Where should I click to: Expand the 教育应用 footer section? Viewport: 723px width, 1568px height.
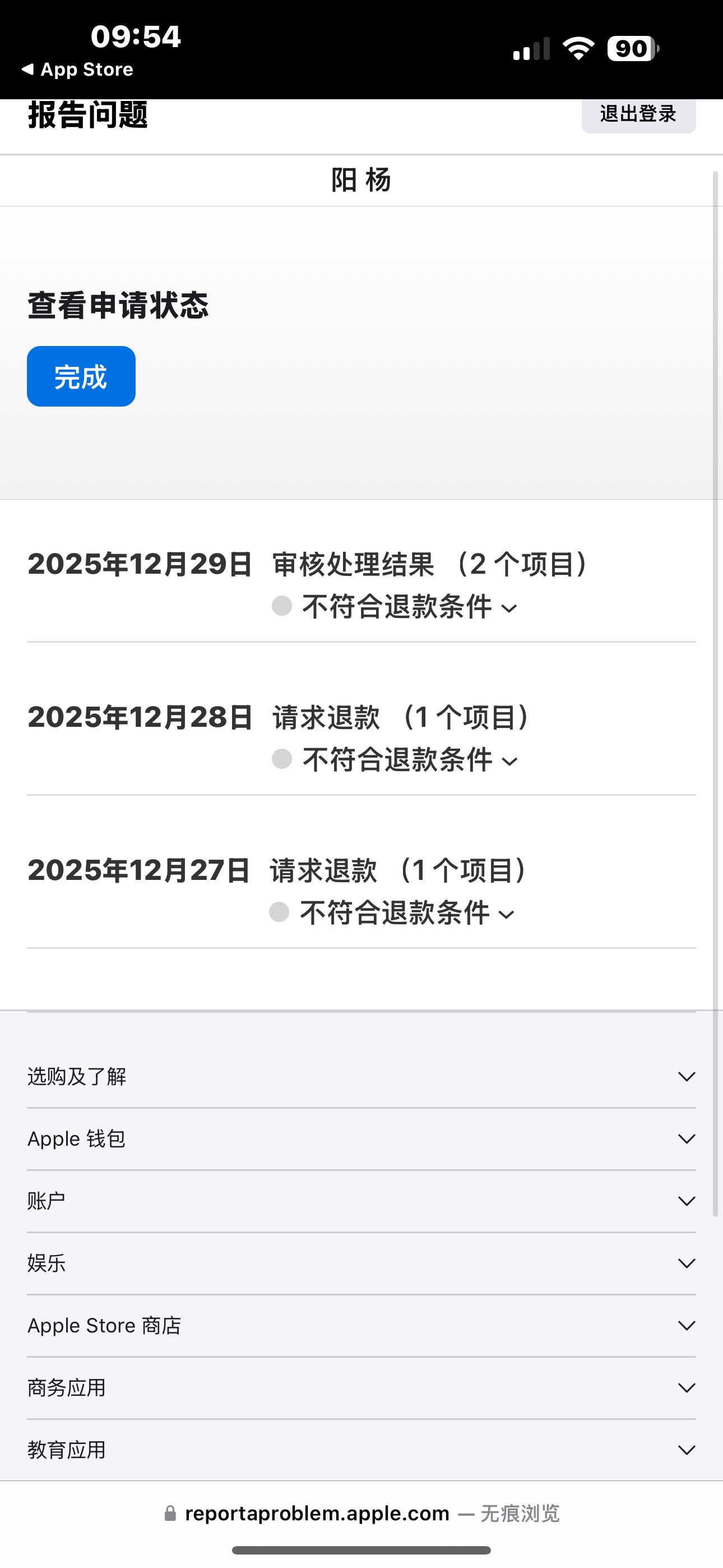pyautogui.click(x=361, y=1450)
